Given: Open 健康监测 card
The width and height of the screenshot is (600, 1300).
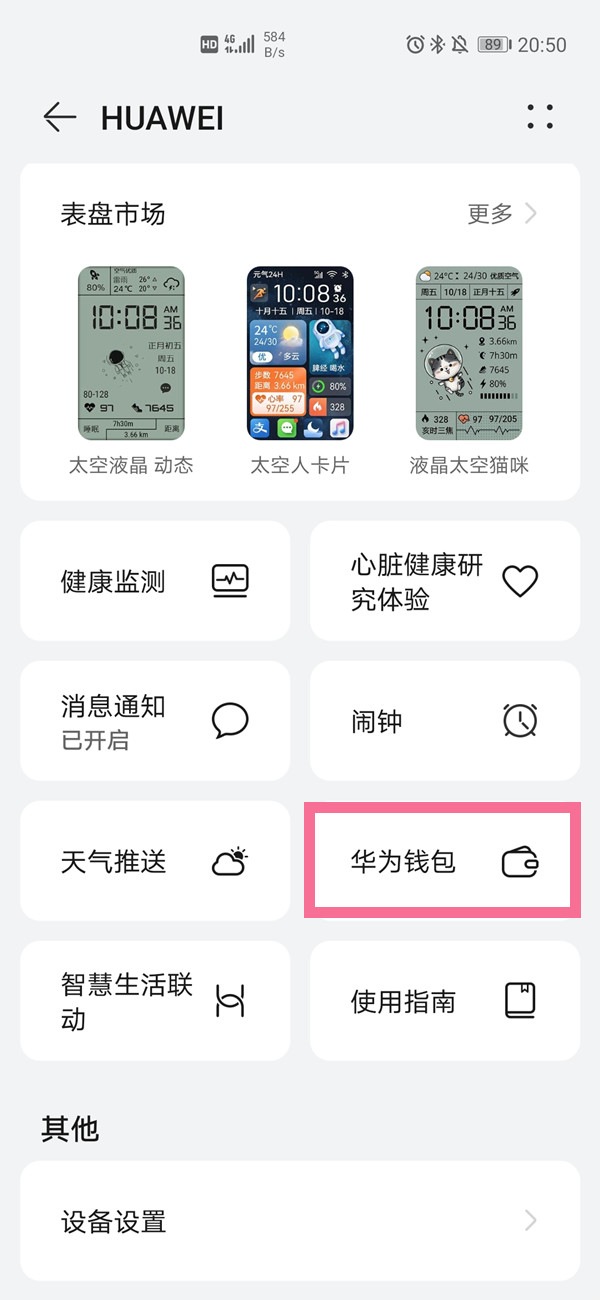Looking at the screenshot, I should point(155,581).
